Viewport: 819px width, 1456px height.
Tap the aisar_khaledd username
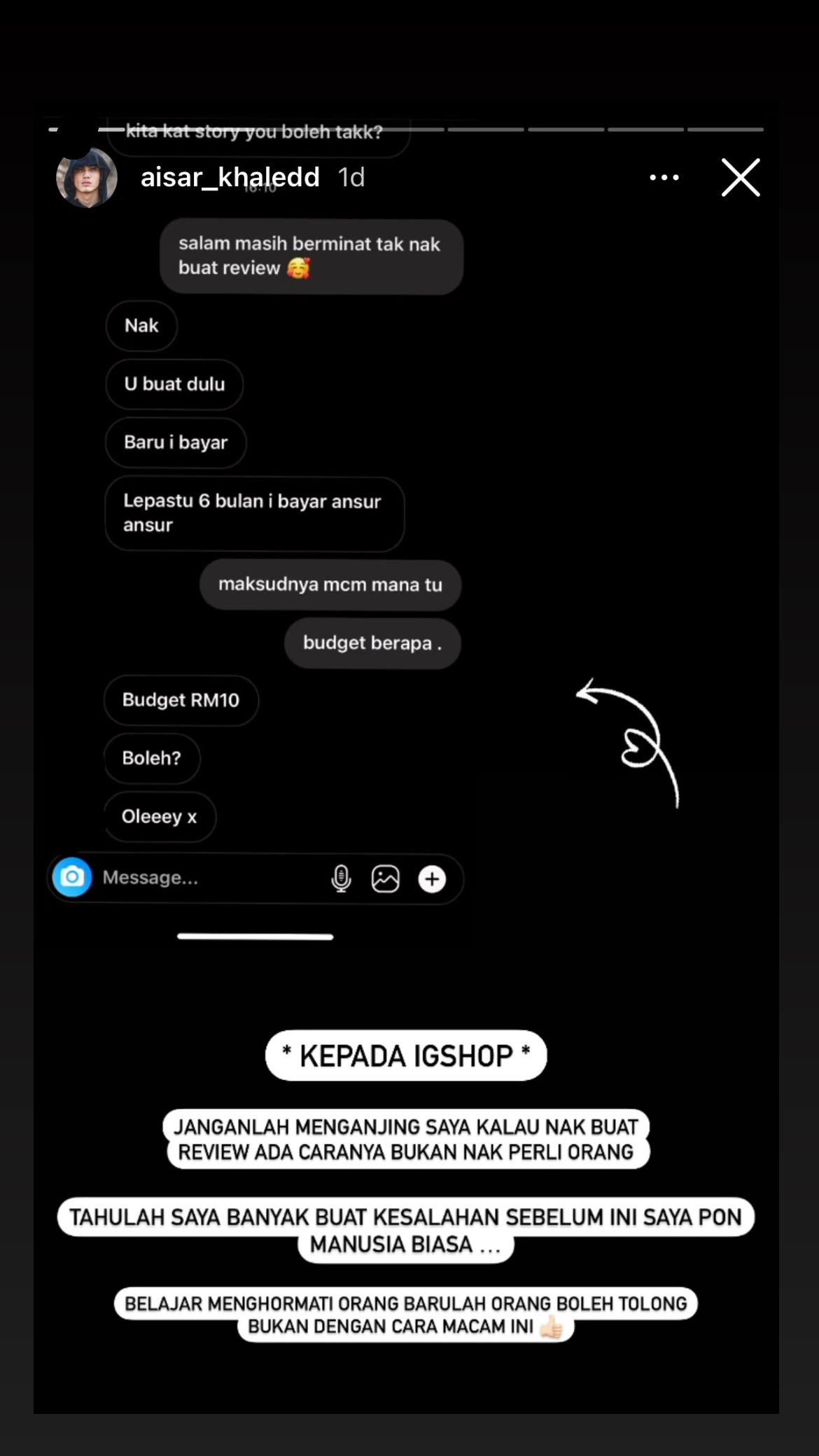tap(230, 177)
